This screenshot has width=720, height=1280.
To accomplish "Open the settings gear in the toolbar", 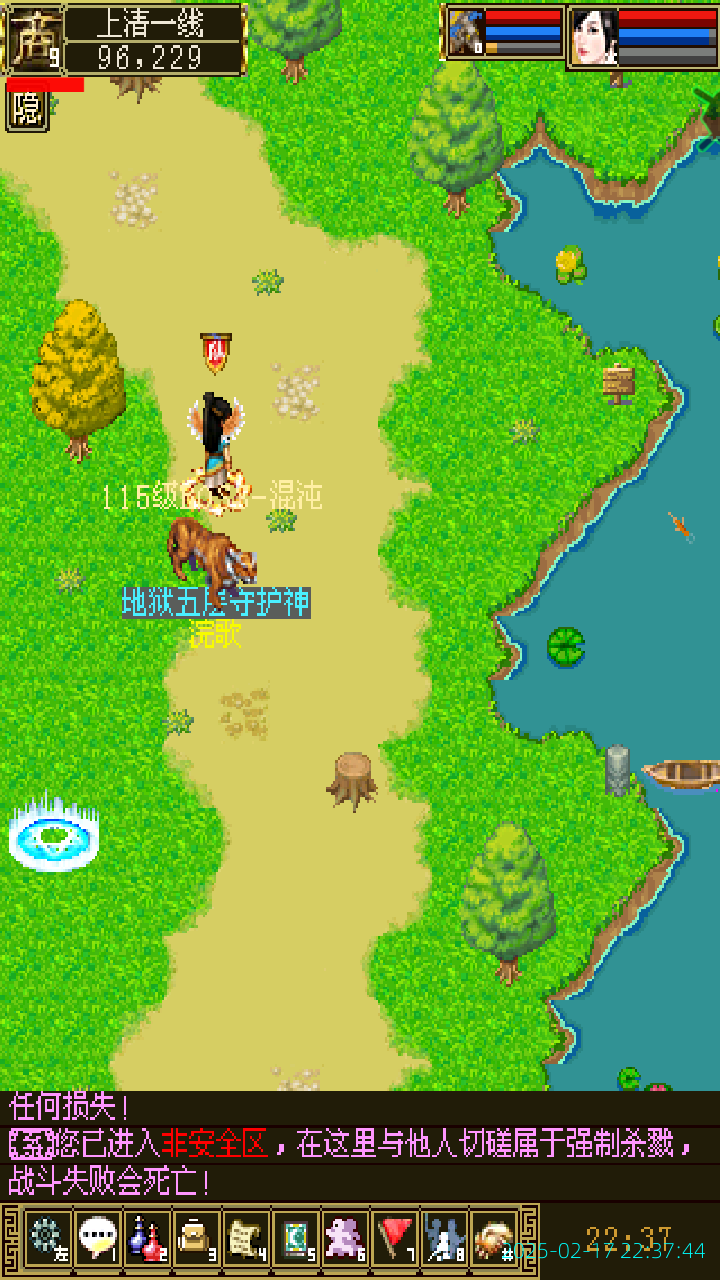I will [x=47, y=1238].
